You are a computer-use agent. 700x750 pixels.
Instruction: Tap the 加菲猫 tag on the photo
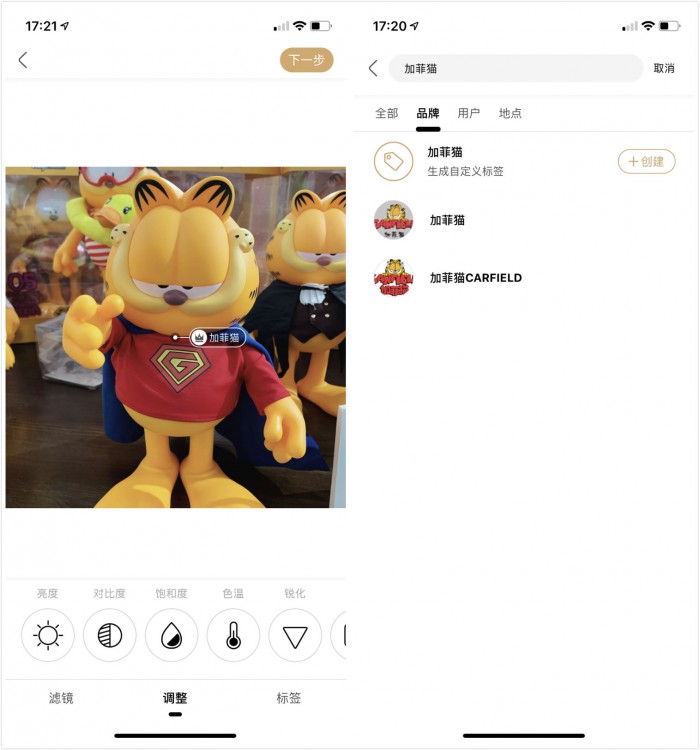click(x=218, y=338)
